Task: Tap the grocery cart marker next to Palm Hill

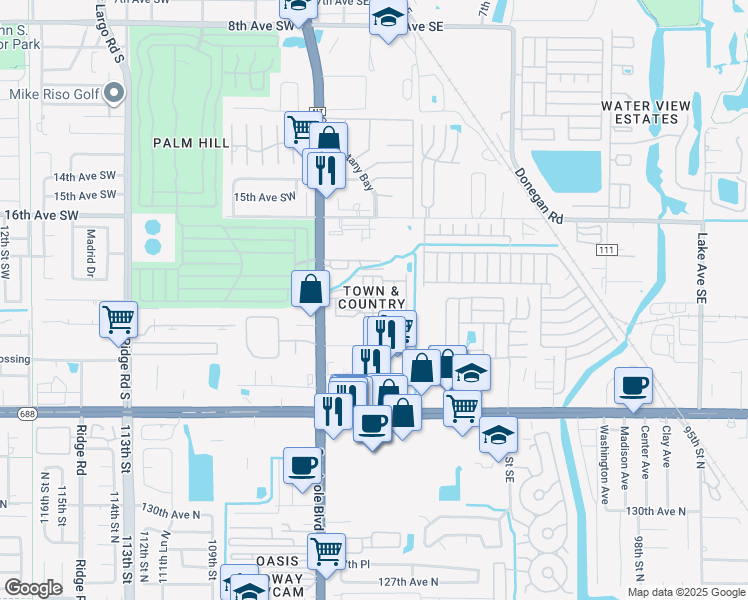Action: click(301, 128)
